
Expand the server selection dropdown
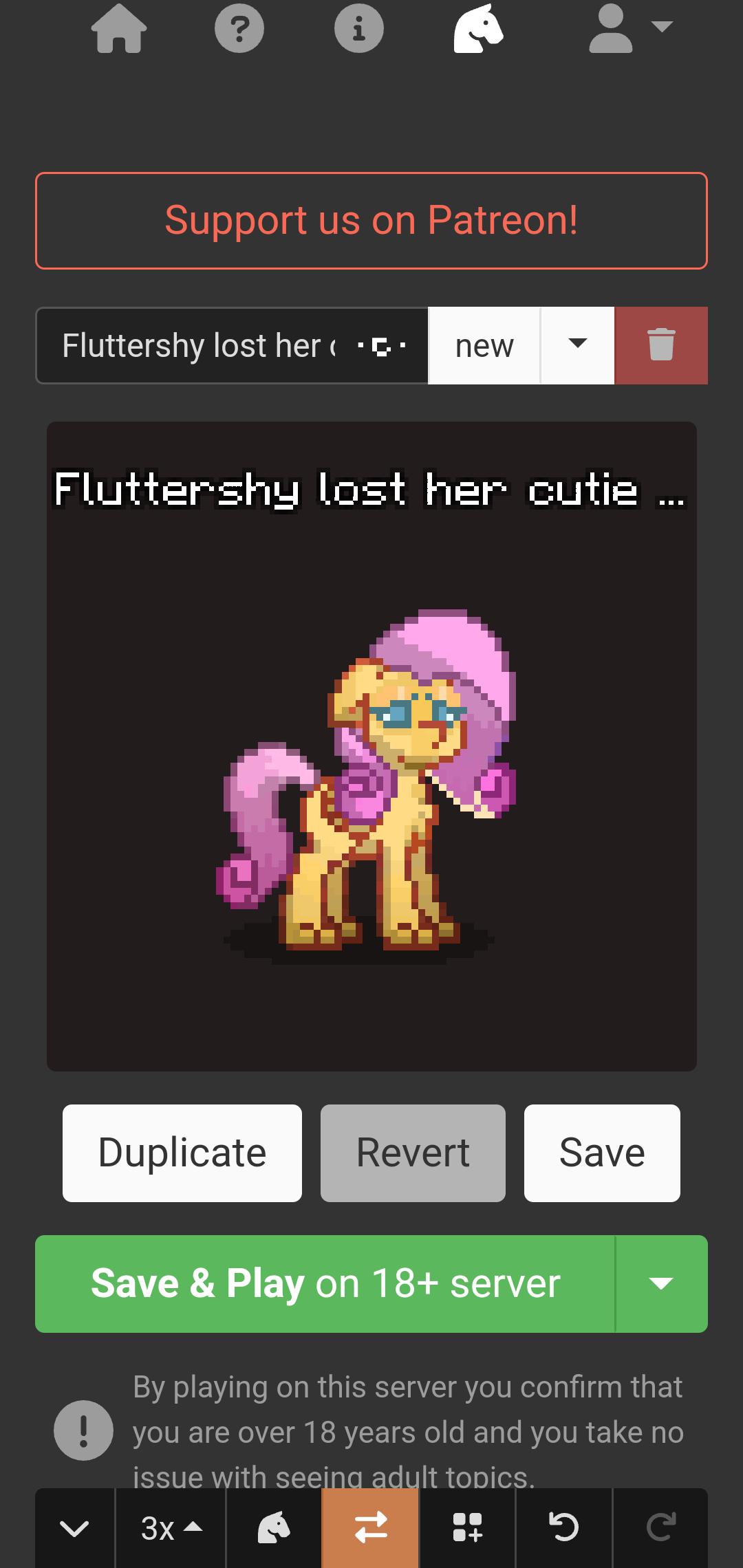pos(661,1284)
